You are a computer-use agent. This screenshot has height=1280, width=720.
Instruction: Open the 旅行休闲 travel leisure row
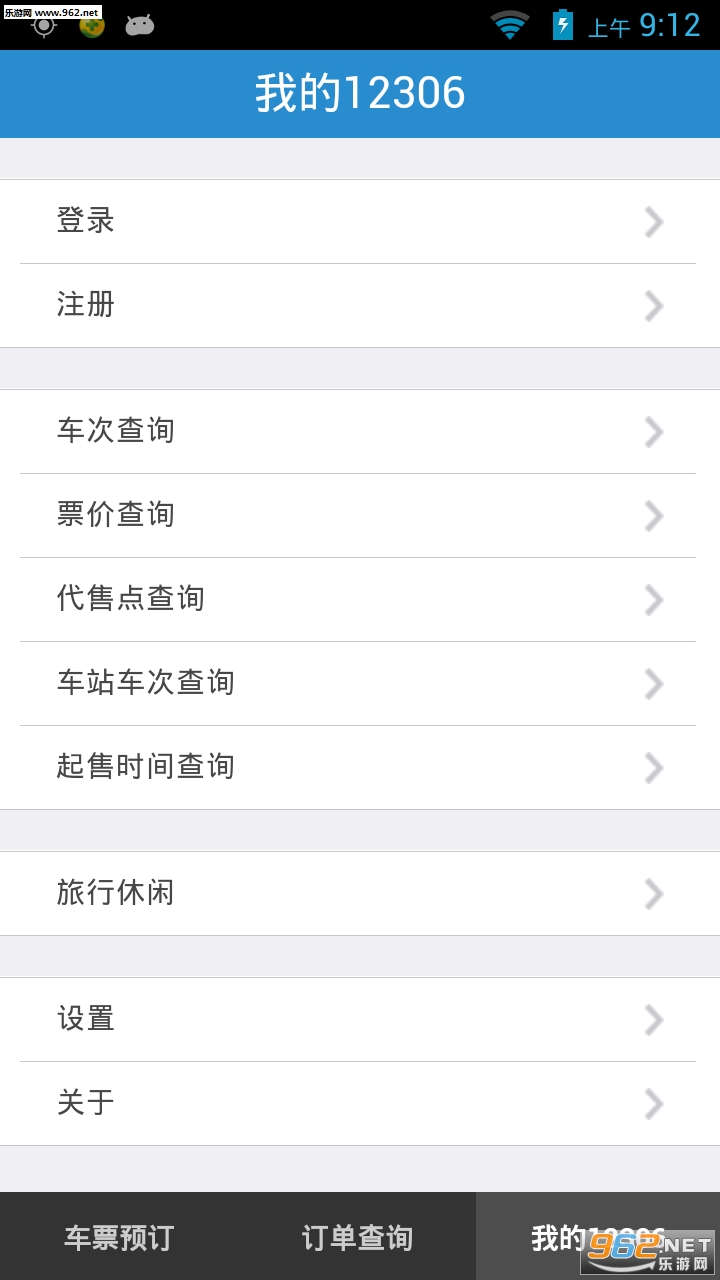coord(360,893)
